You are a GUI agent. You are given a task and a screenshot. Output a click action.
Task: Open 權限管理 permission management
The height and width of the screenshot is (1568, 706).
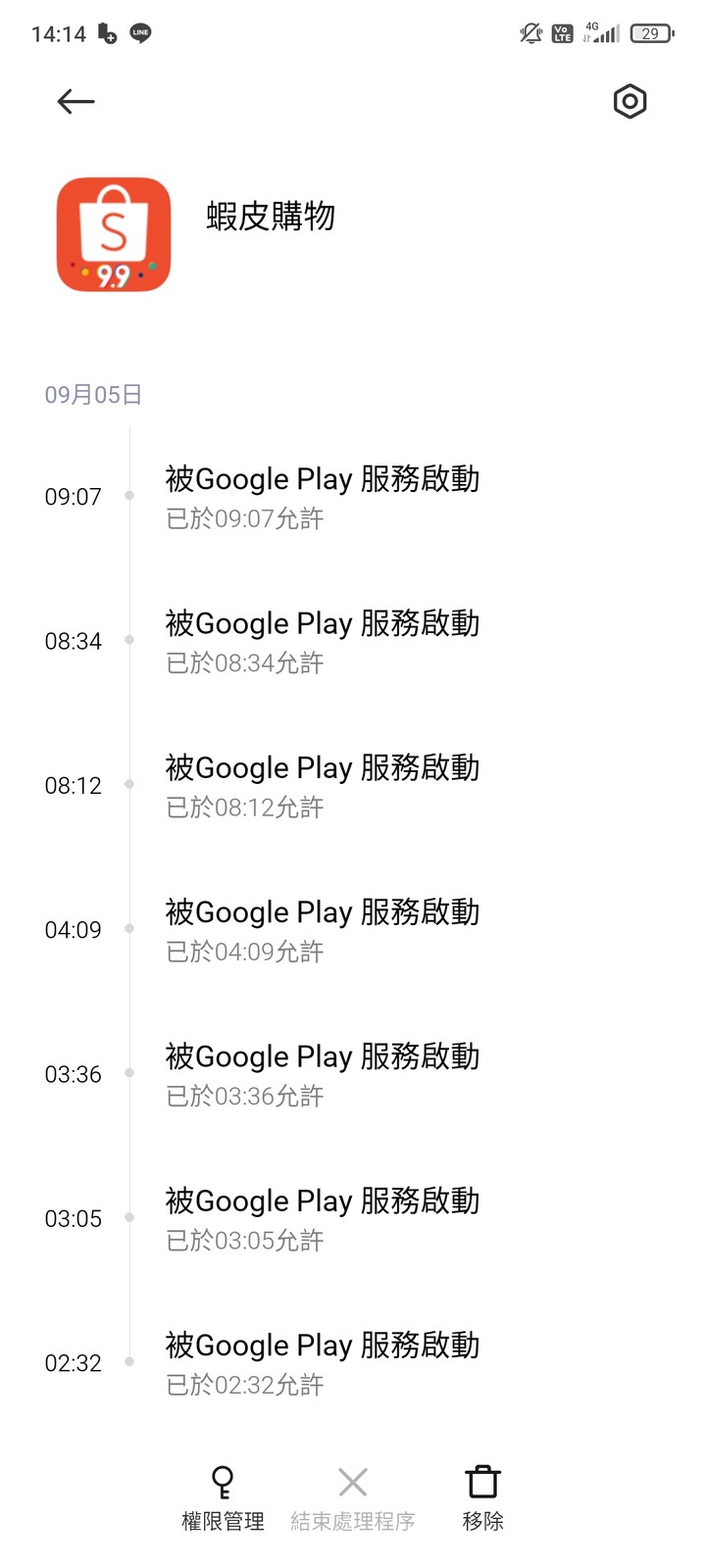point(224,1498)
